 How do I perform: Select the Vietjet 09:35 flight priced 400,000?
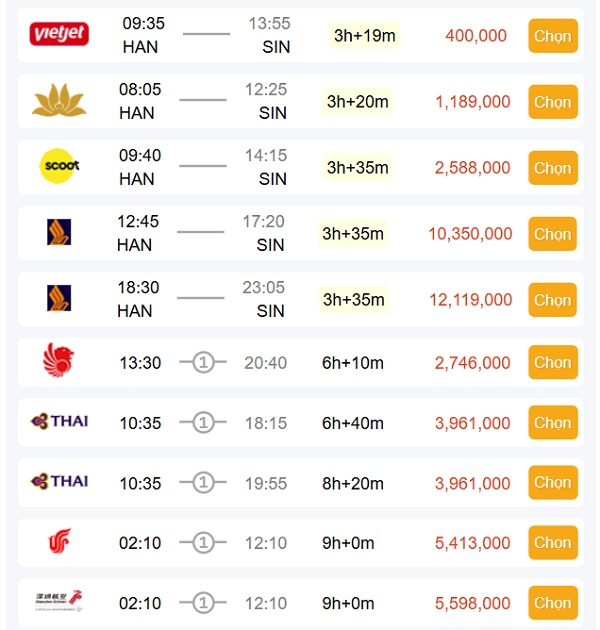552,36
